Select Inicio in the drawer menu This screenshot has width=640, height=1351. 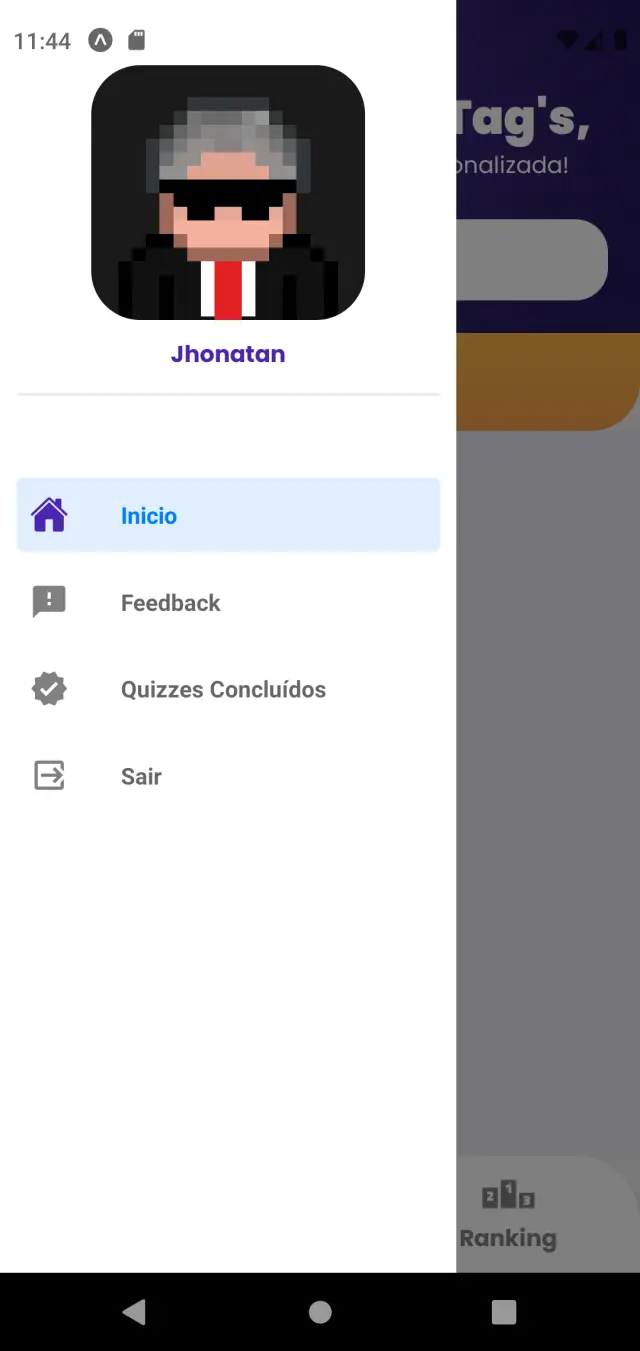tap(228, 515)
